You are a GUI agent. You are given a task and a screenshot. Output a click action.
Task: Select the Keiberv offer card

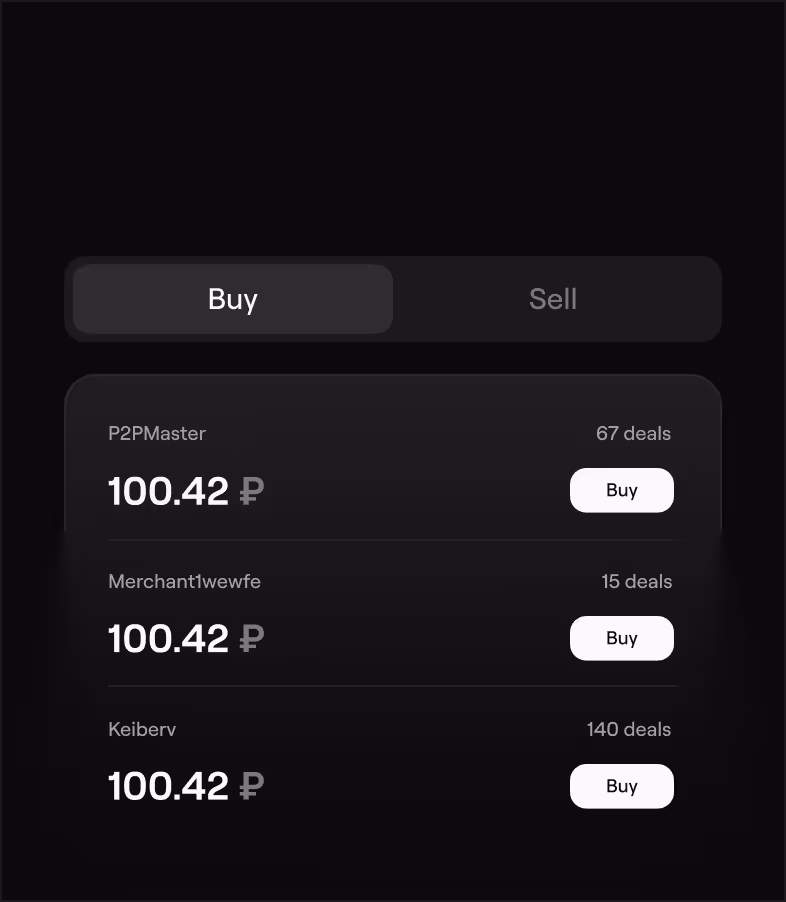pyautogui.click(x=393, y=758)
